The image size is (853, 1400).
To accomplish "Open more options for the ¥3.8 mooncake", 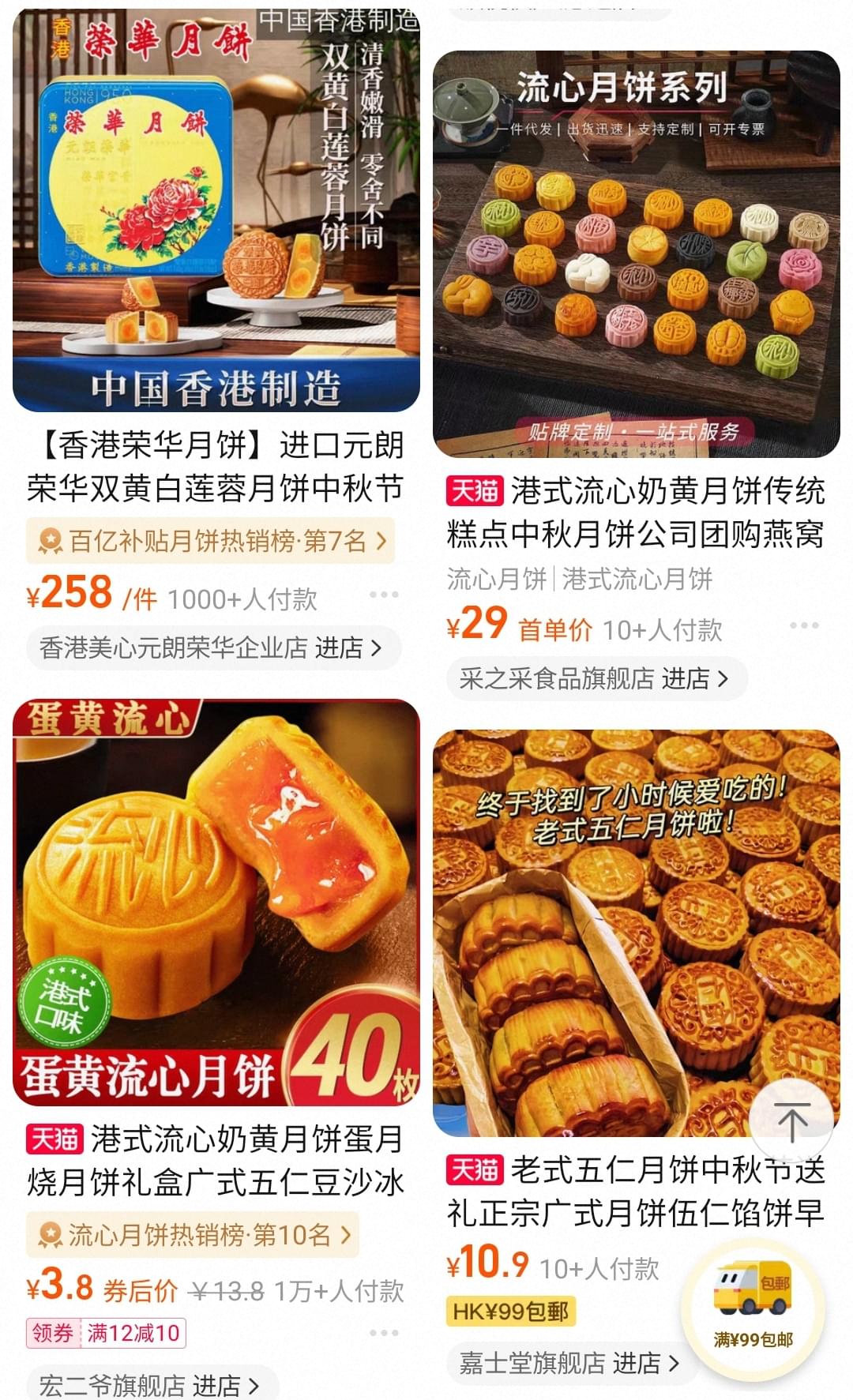I will [x=384, y=1333].
